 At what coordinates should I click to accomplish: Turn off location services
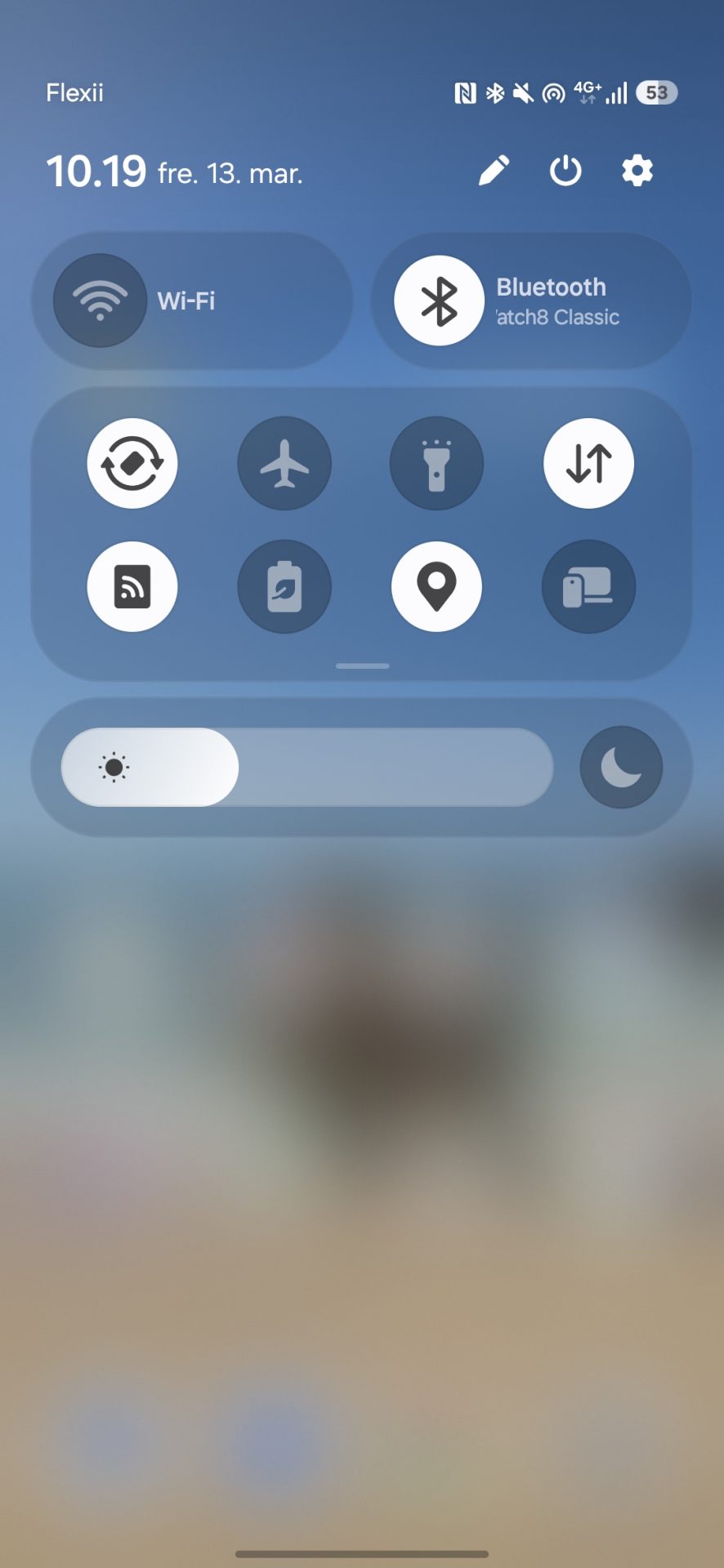pos(436,586)
